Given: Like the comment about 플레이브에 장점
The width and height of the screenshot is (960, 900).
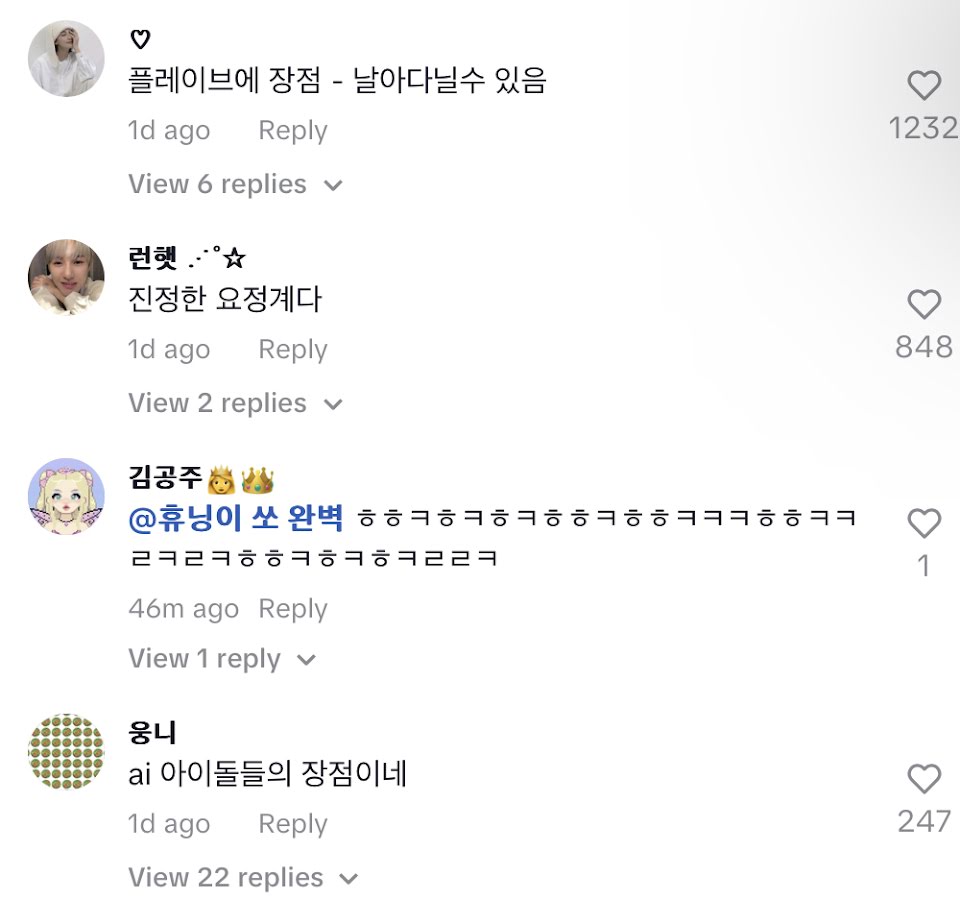Looking at the screenshot, I should pos(923,85).
